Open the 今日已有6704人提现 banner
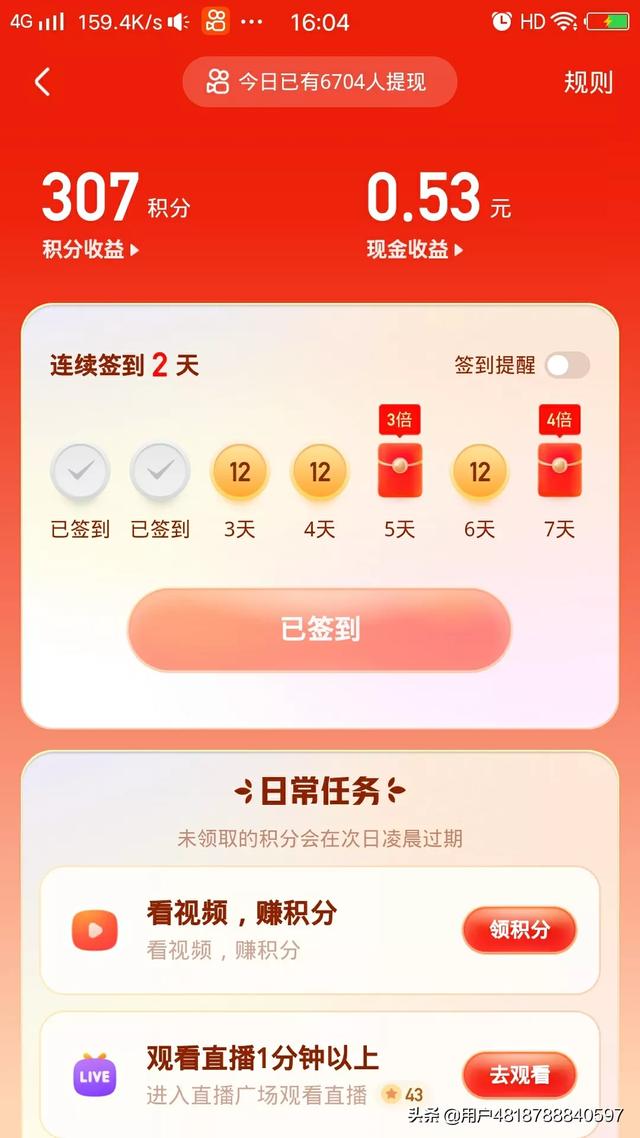 click(319, 82)
